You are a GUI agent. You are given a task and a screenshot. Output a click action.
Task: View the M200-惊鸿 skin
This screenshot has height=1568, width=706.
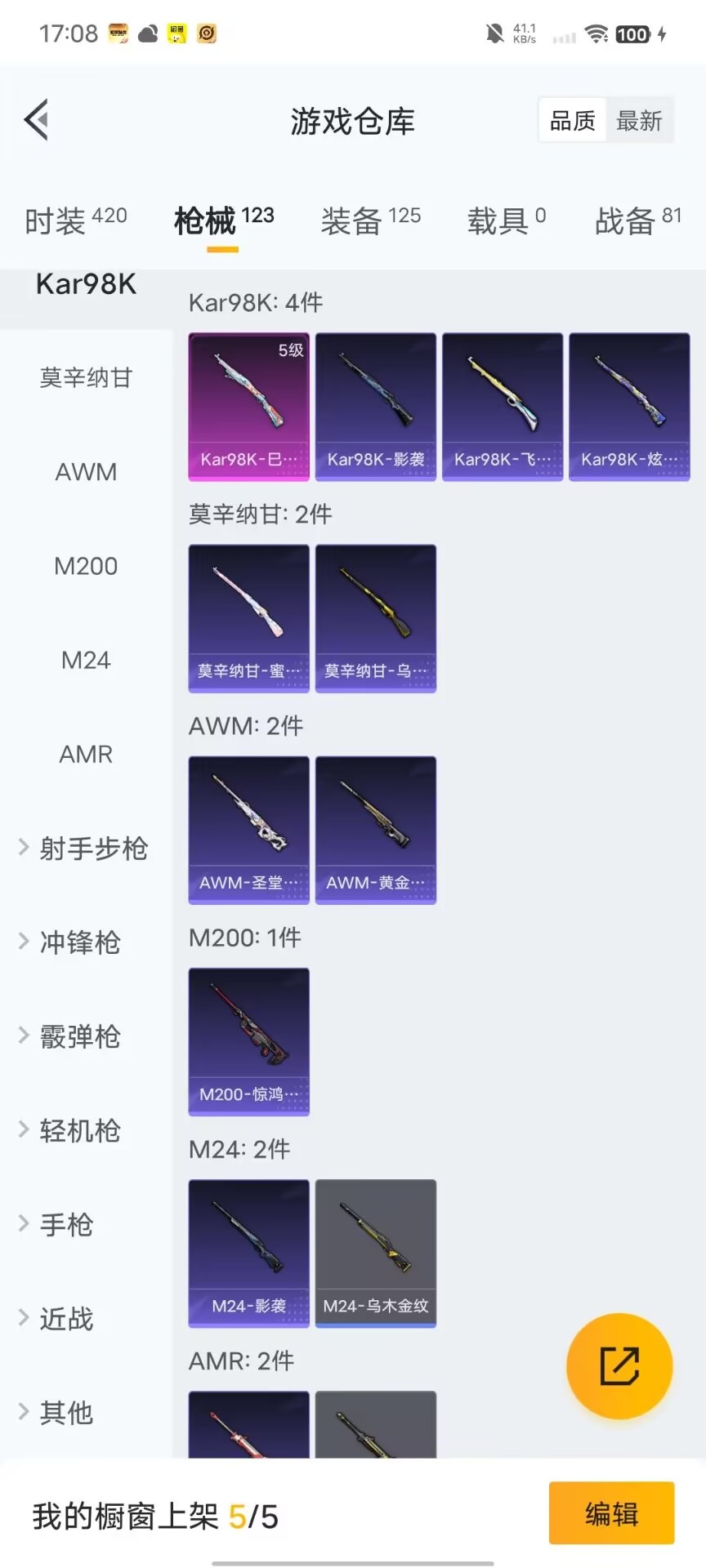coord(248,1041)
